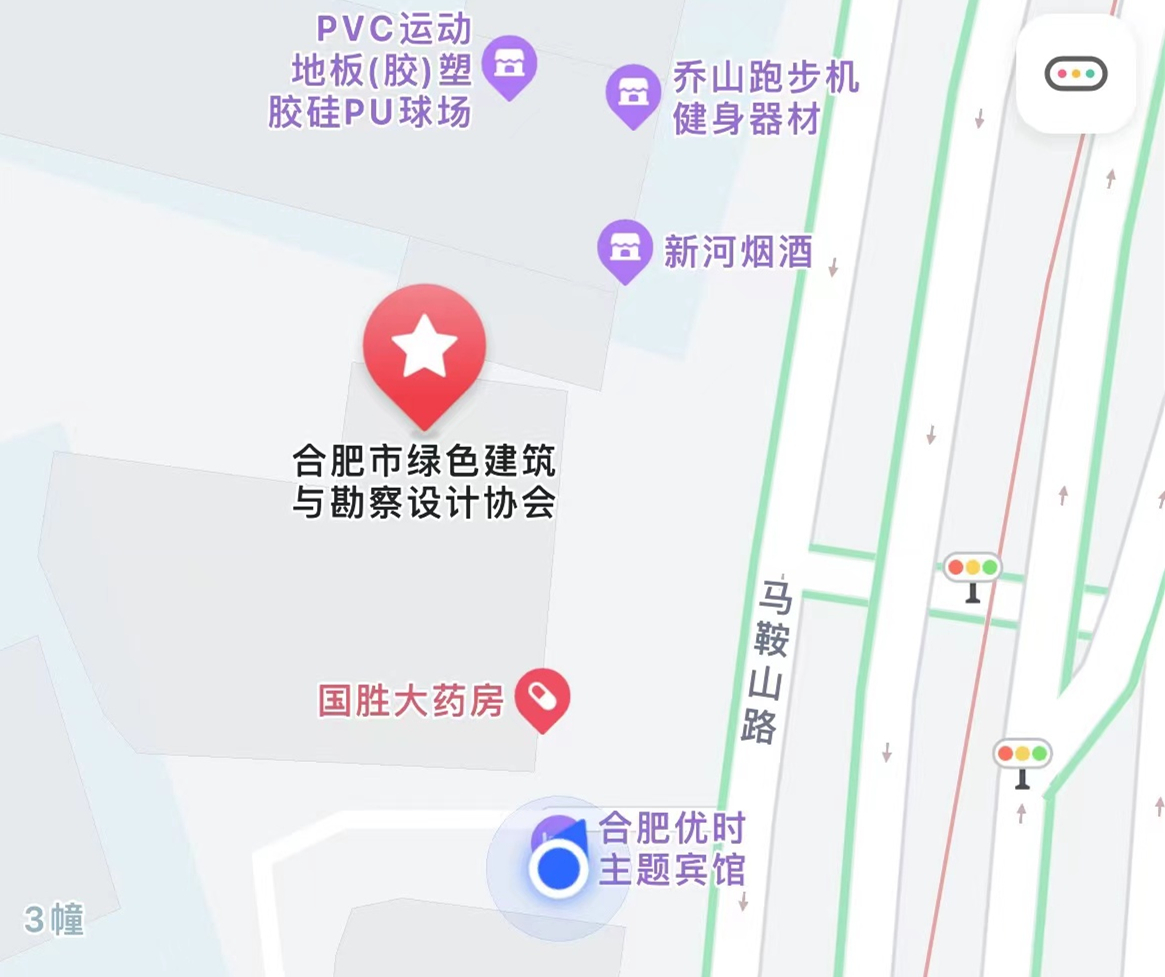Open the 合肥优时主题宾馆 hotel label
1165x977 pixels.
pos(671,848)
